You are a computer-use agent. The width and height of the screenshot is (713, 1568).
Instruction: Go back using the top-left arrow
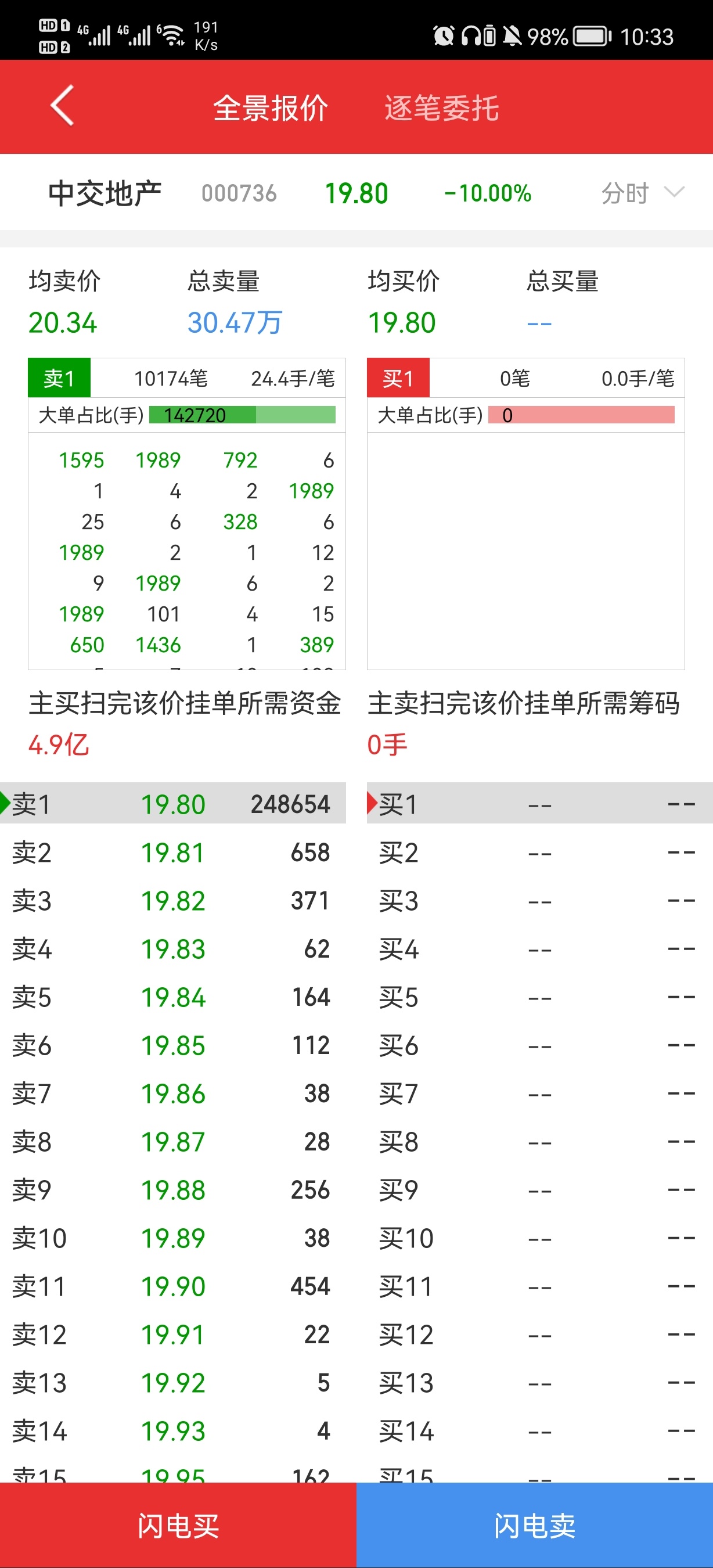pos(62,106)
